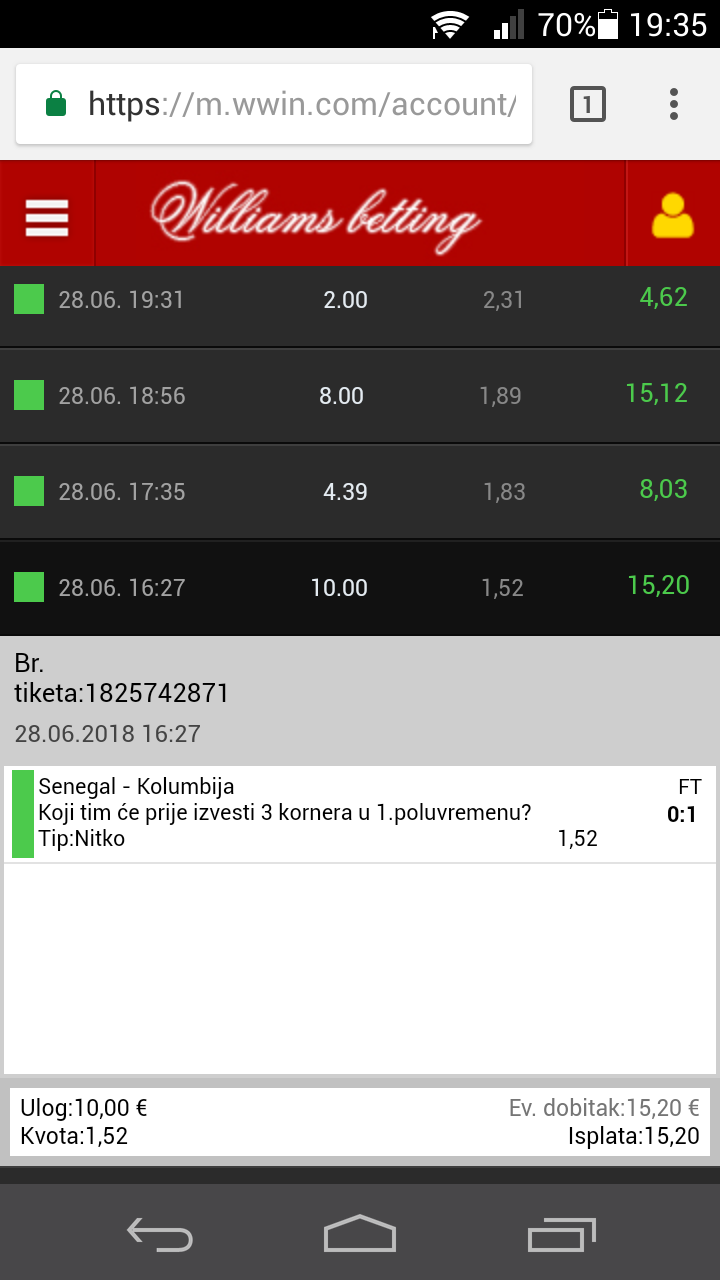
Task: Tap the browser address bar
Action: [x=274, y=104]
